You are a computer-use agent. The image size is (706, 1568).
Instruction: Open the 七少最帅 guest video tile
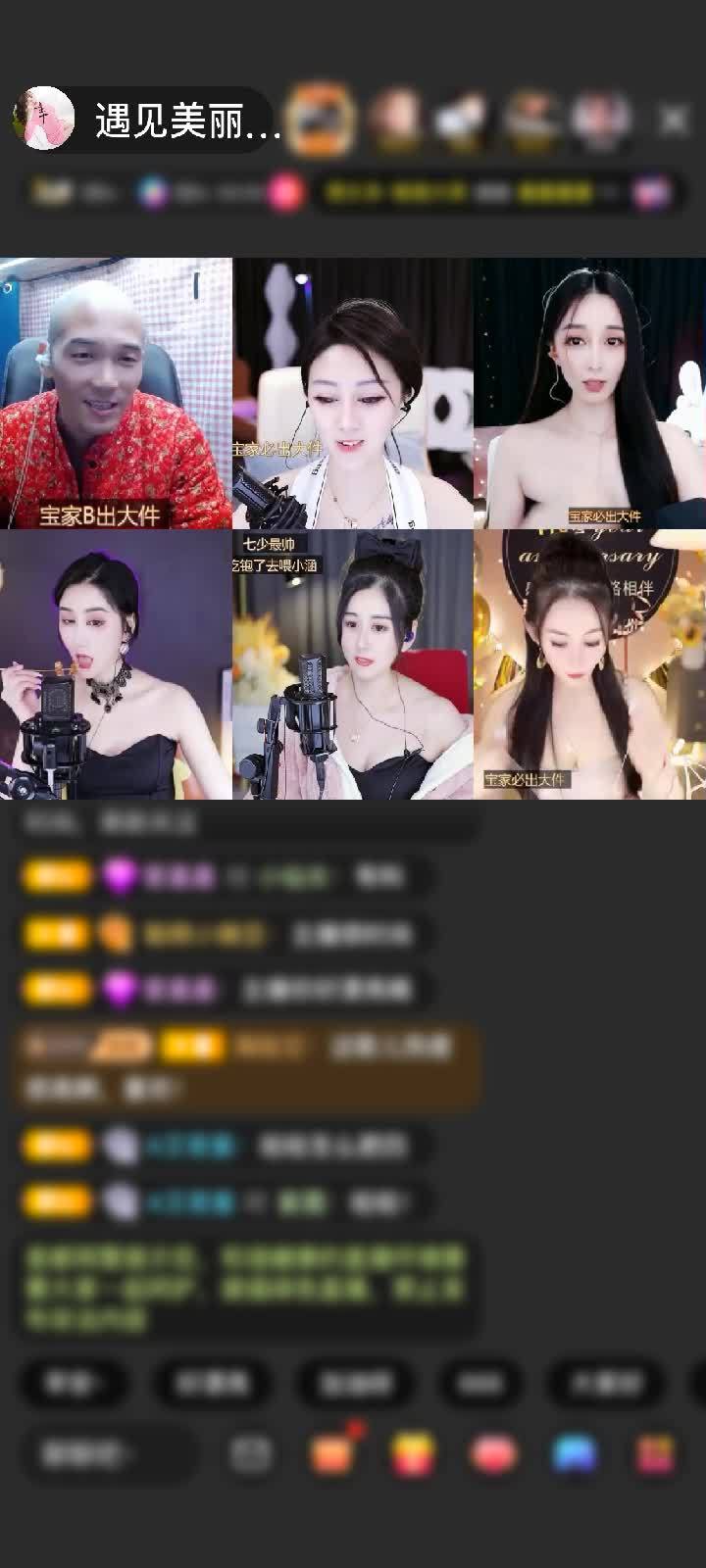point(353,664)
